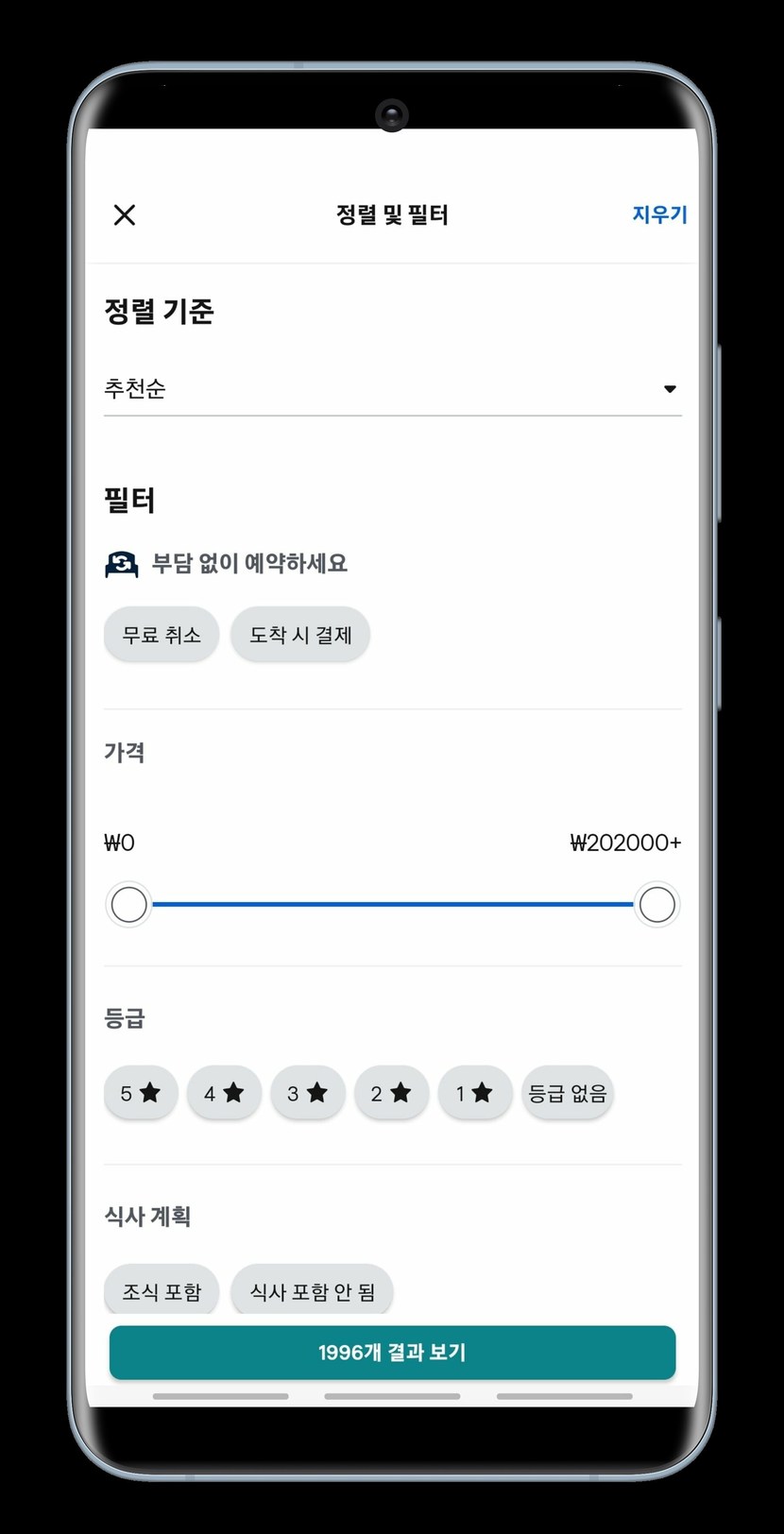Screen dimensions: 784x1534
Task: Choose the 4 star rating chip
Action: tap(224, 1094)
